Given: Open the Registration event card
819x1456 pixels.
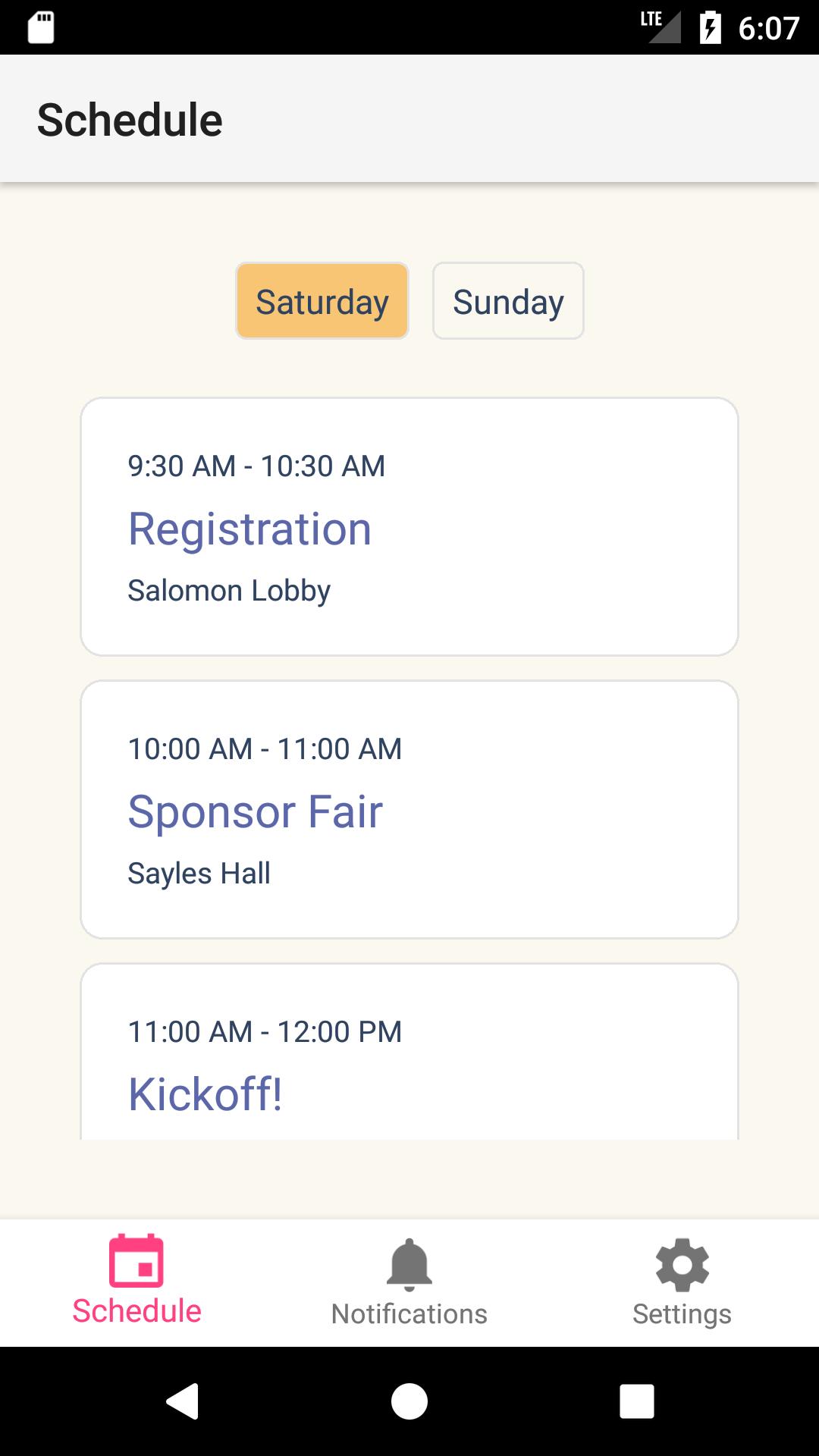Looking at the screenshot, I should tap(409, 526).
